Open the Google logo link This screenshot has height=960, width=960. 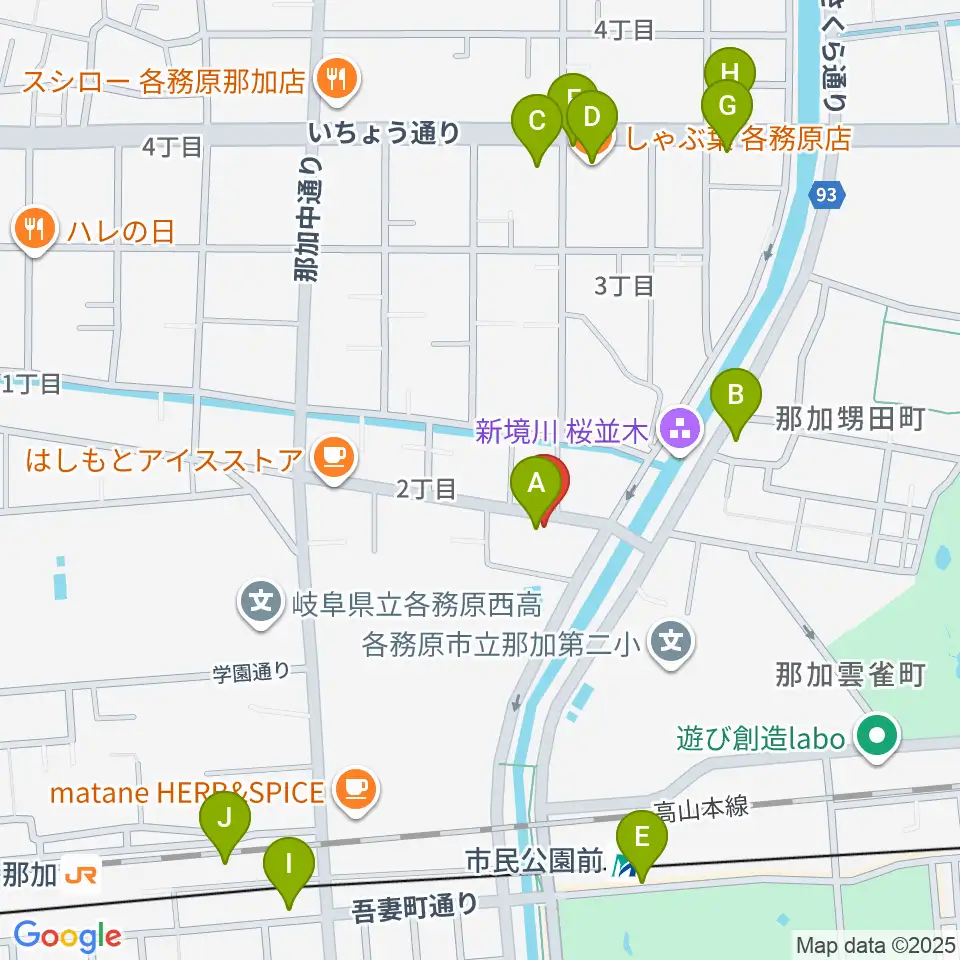click(x=67, y=936)
